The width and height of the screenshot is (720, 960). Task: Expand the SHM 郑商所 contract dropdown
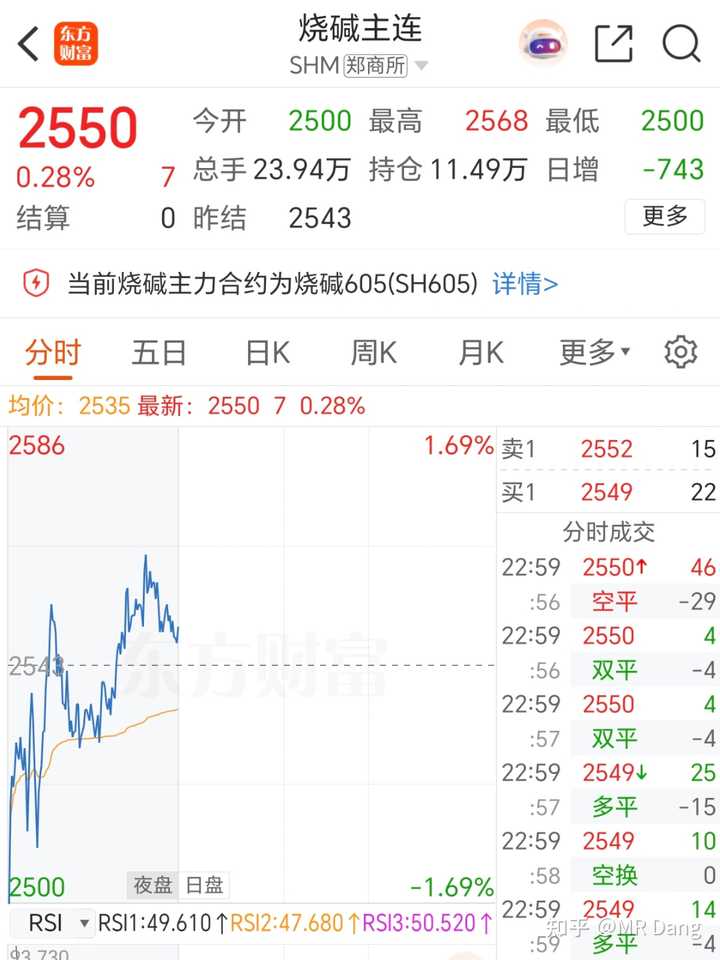421,66
